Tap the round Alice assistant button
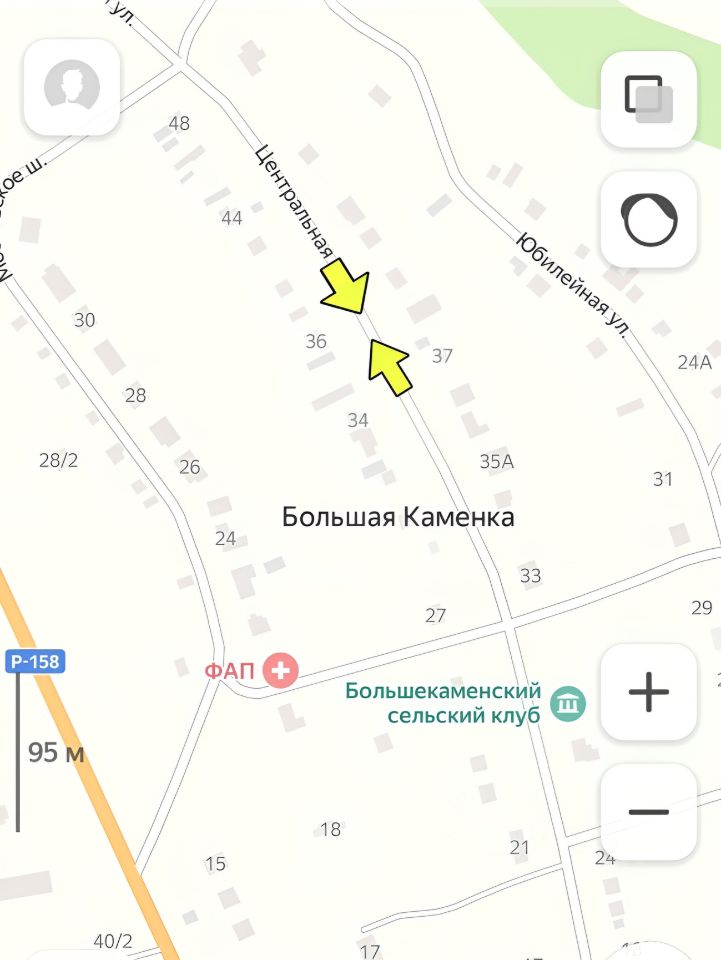 648,220
